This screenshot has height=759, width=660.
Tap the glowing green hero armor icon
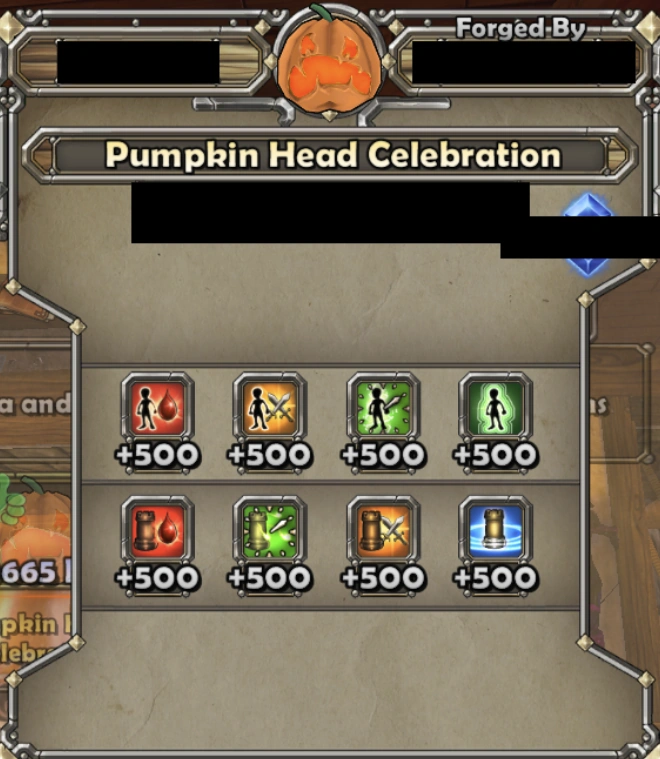[x=495, y=407]
